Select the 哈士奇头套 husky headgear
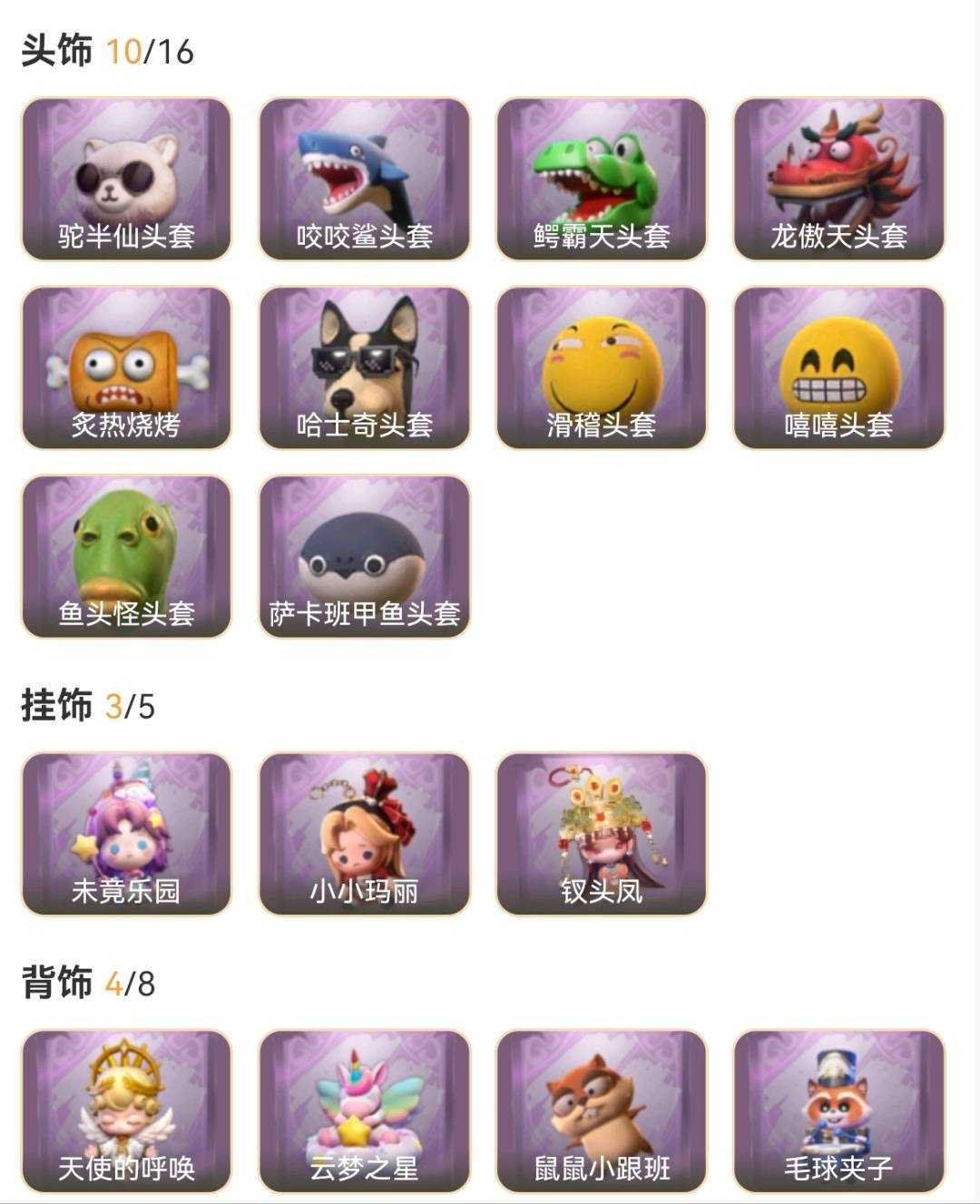980x1204 pixels. (364, 368)
